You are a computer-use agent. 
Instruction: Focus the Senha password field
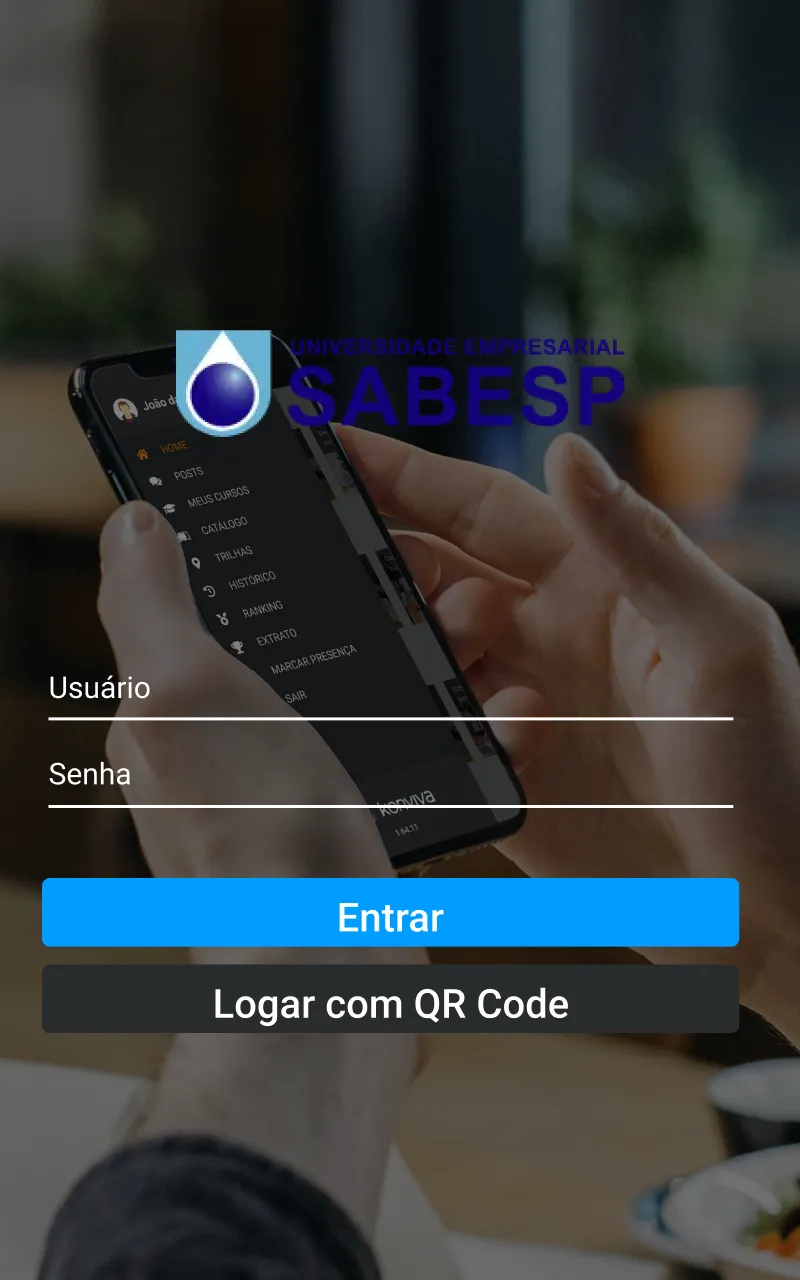pos(390,775)
